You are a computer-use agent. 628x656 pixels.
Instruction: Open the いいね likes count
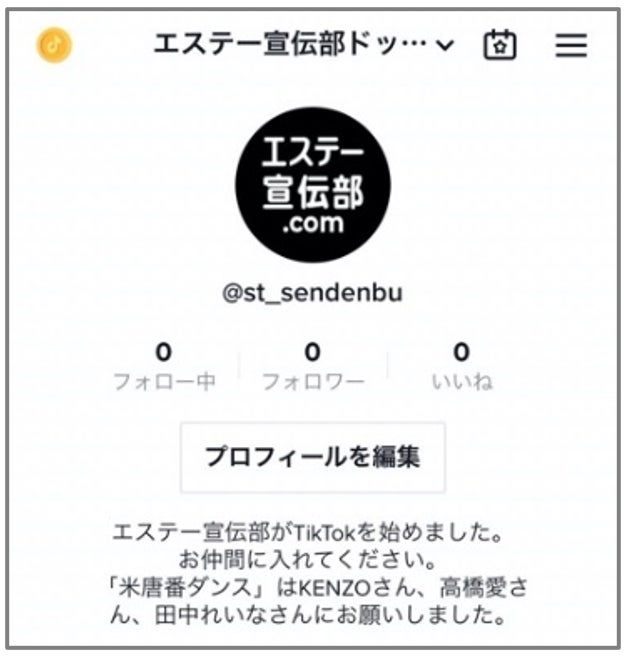(x=461, y=366)
